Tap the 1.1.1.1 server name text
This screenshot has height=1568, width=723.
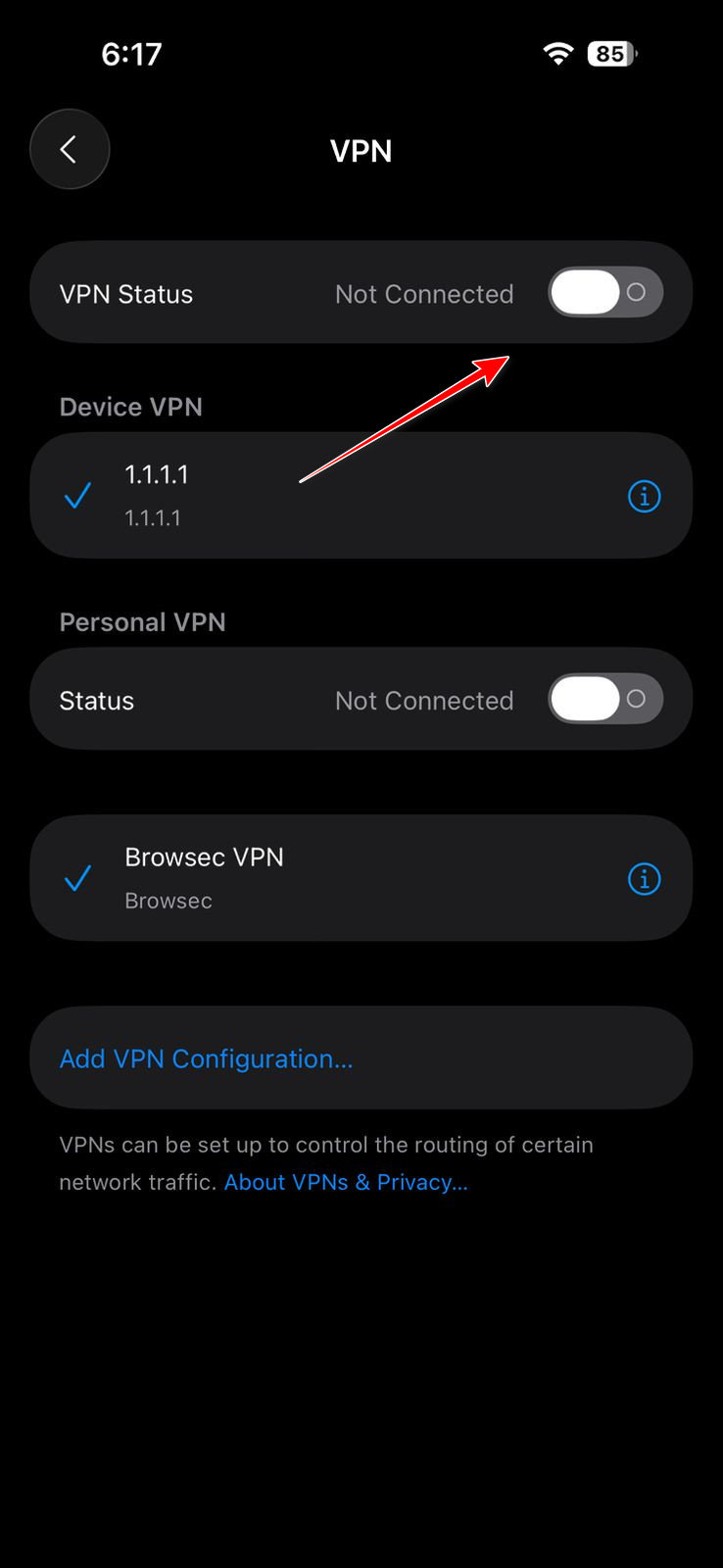[157, 474]
